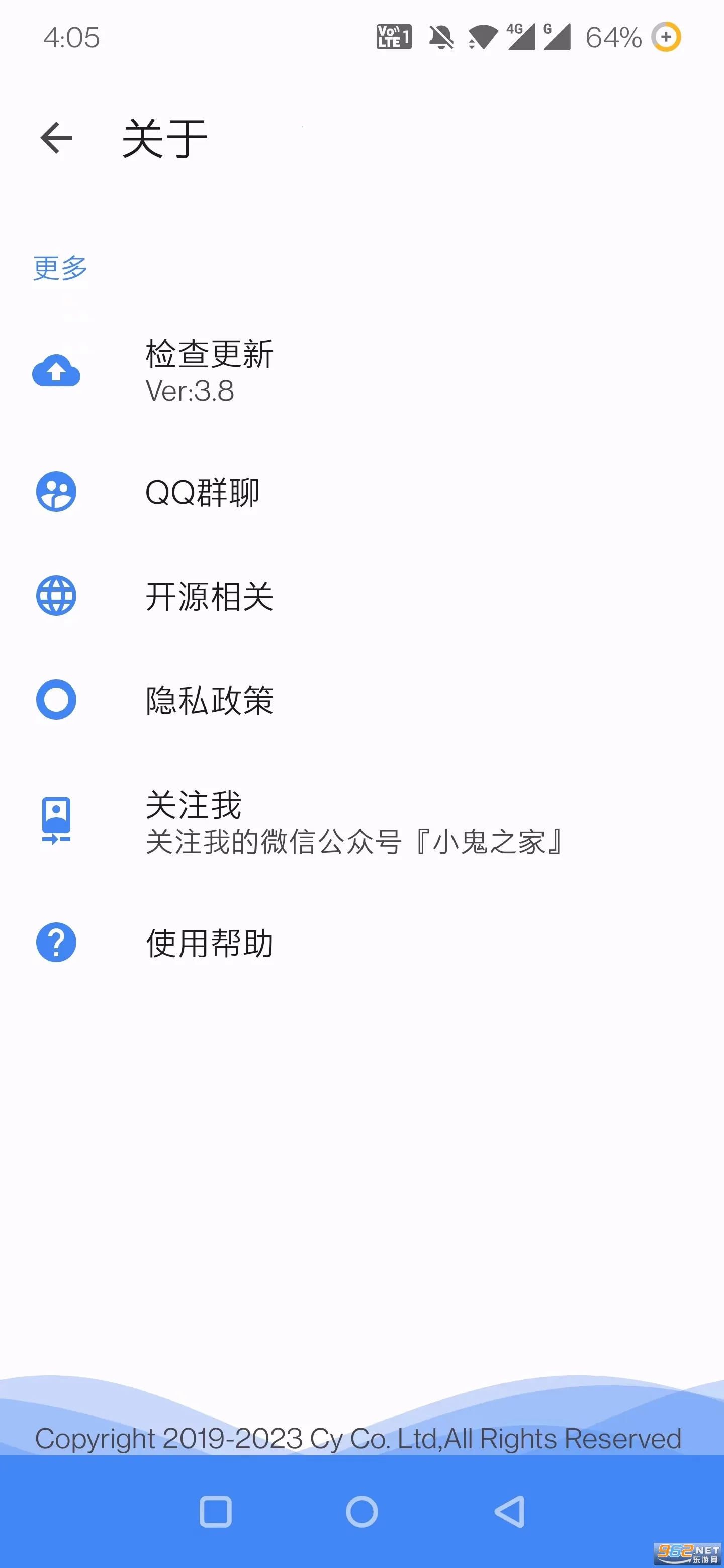Click the cloud upload icon for 检查更新
The width and height of the screenshot is (724, 1568).
click(56, 371)
